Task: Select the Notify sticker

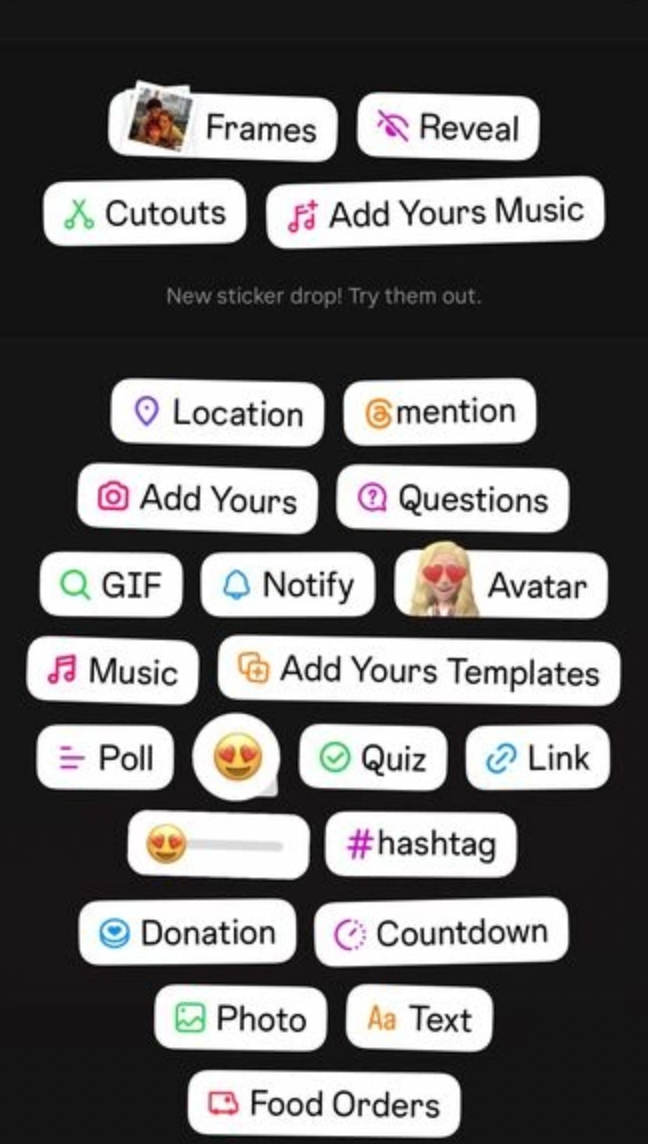Action: pos(288,585)
